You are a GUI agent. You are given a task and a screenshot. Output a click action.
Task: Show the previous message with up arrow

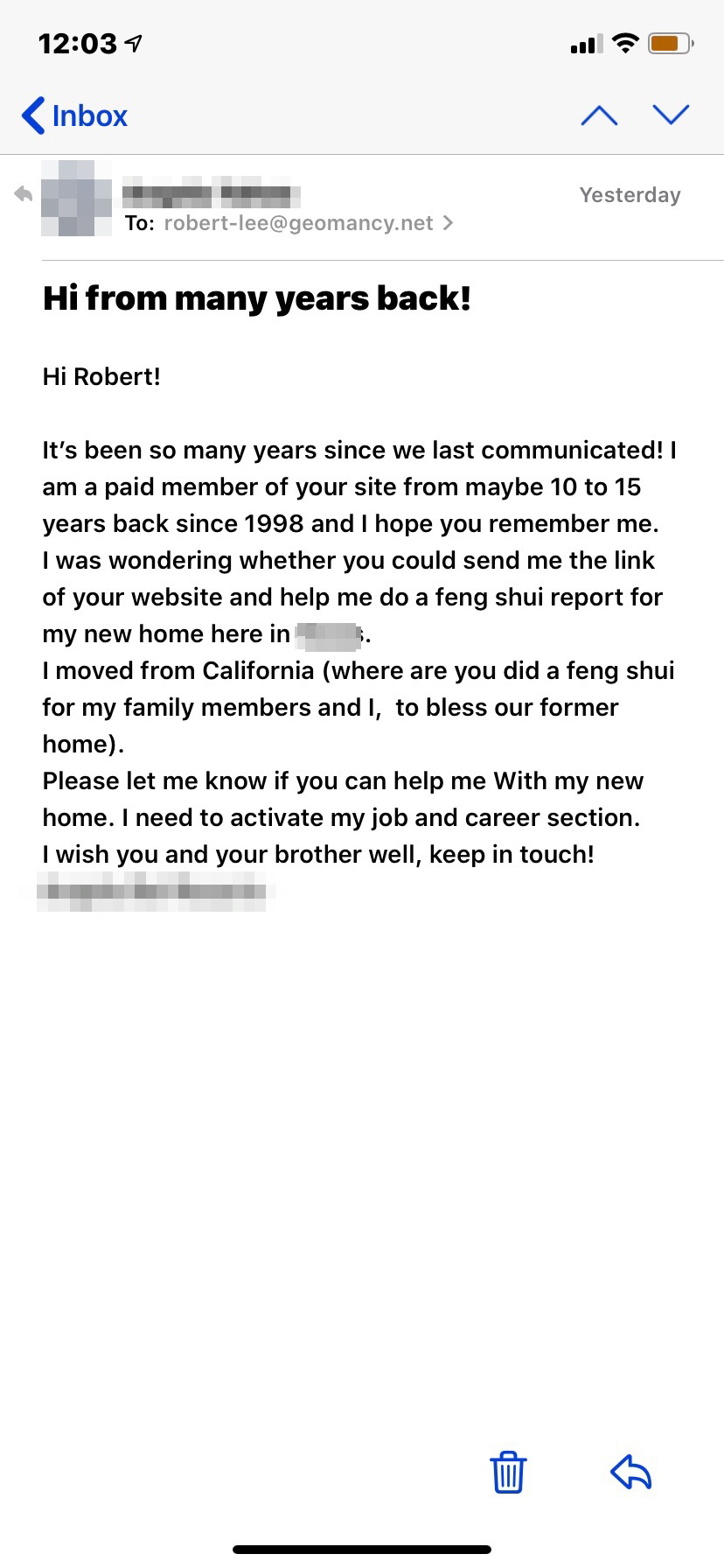(599, 115)
